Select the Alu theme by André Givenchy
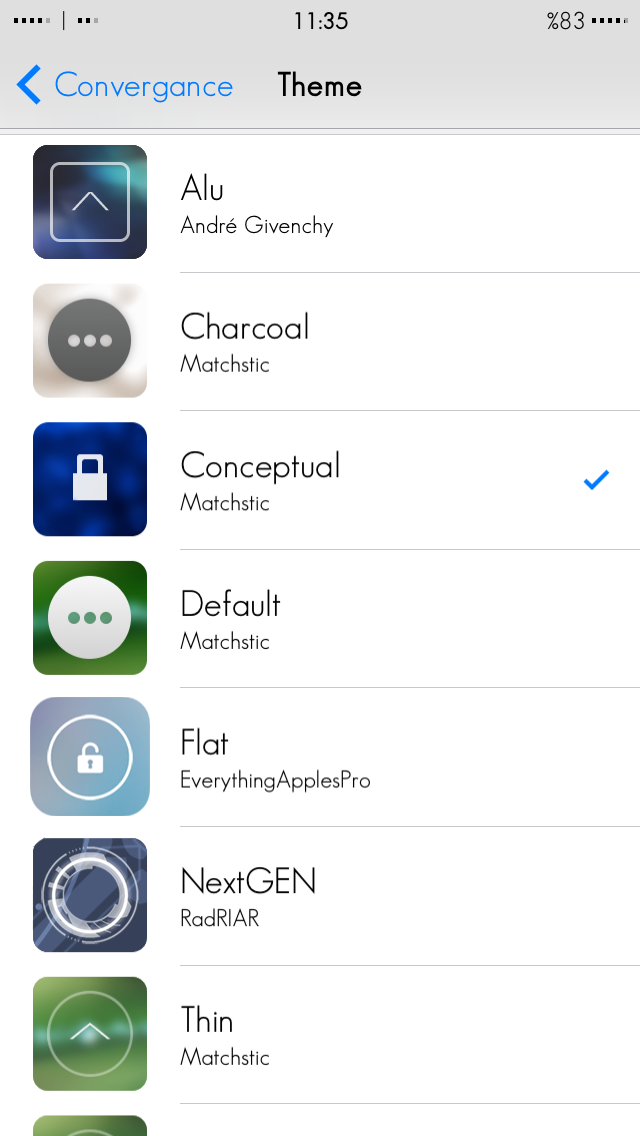Image resolution: width=640 pixels, height=1136 pixels. tap(320, 204)
